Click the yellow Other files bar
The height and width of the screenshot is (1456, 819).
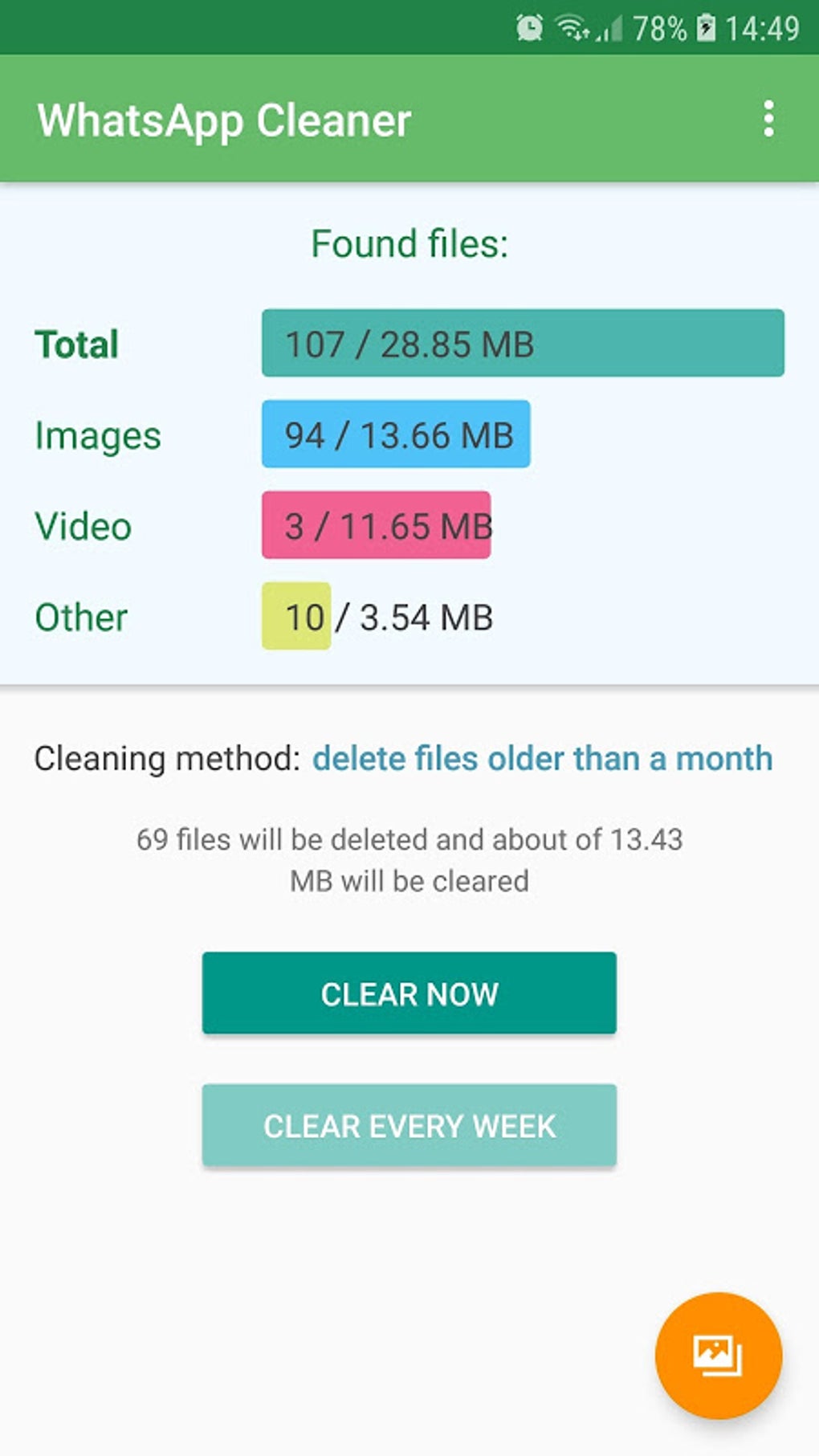click(x=295, y=617)
